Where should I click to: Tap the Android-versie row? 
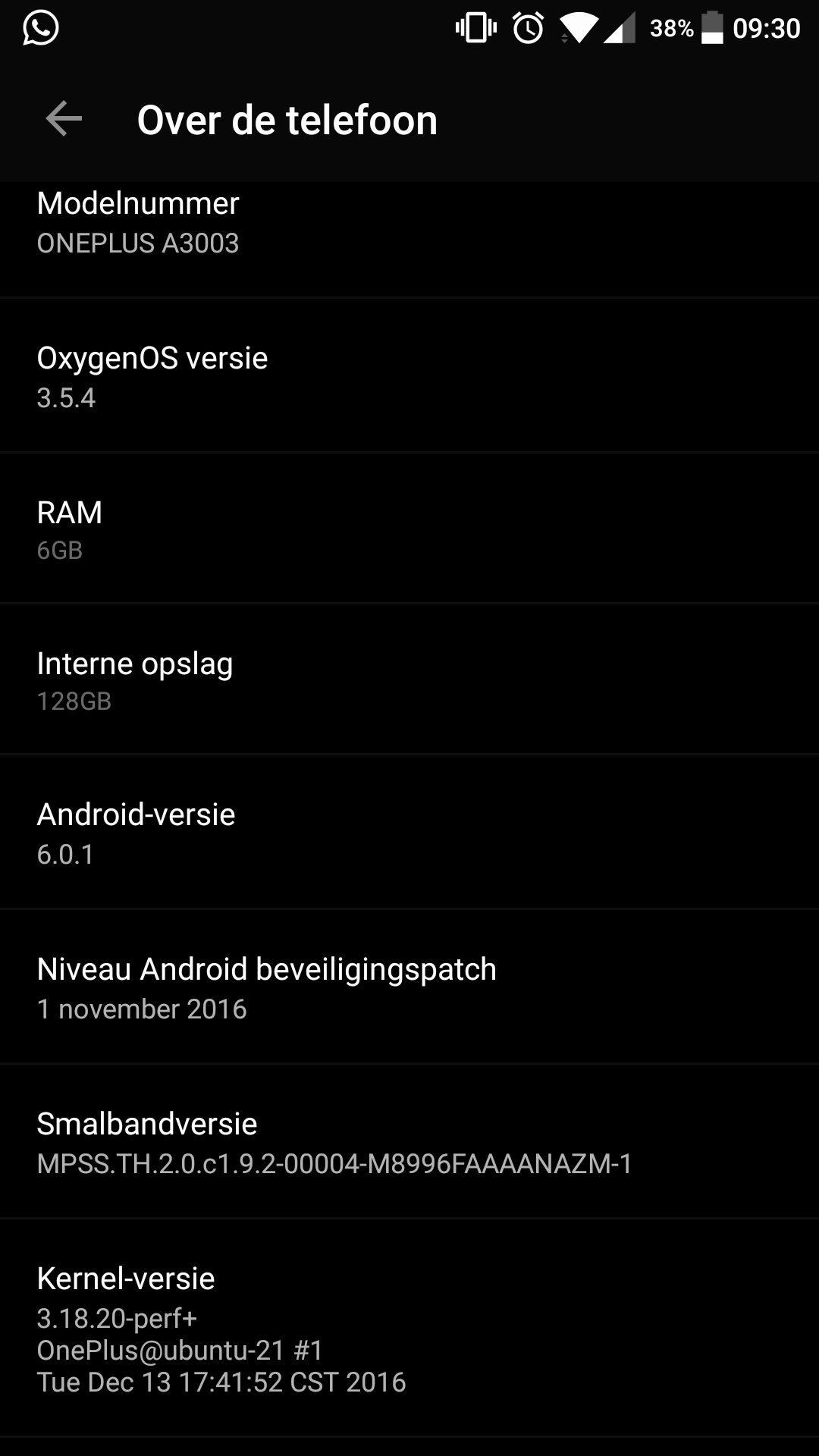click(409, 832)
